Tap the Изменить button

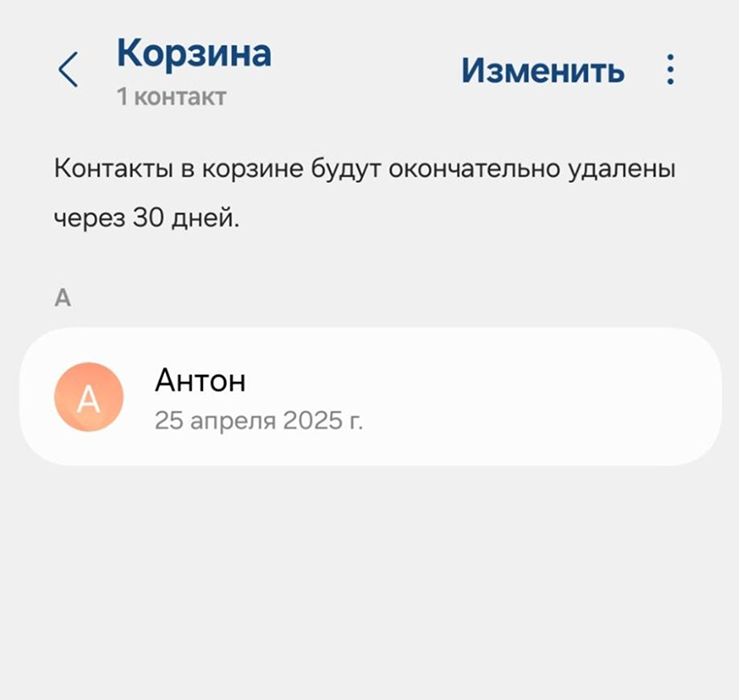click(542, 71)
